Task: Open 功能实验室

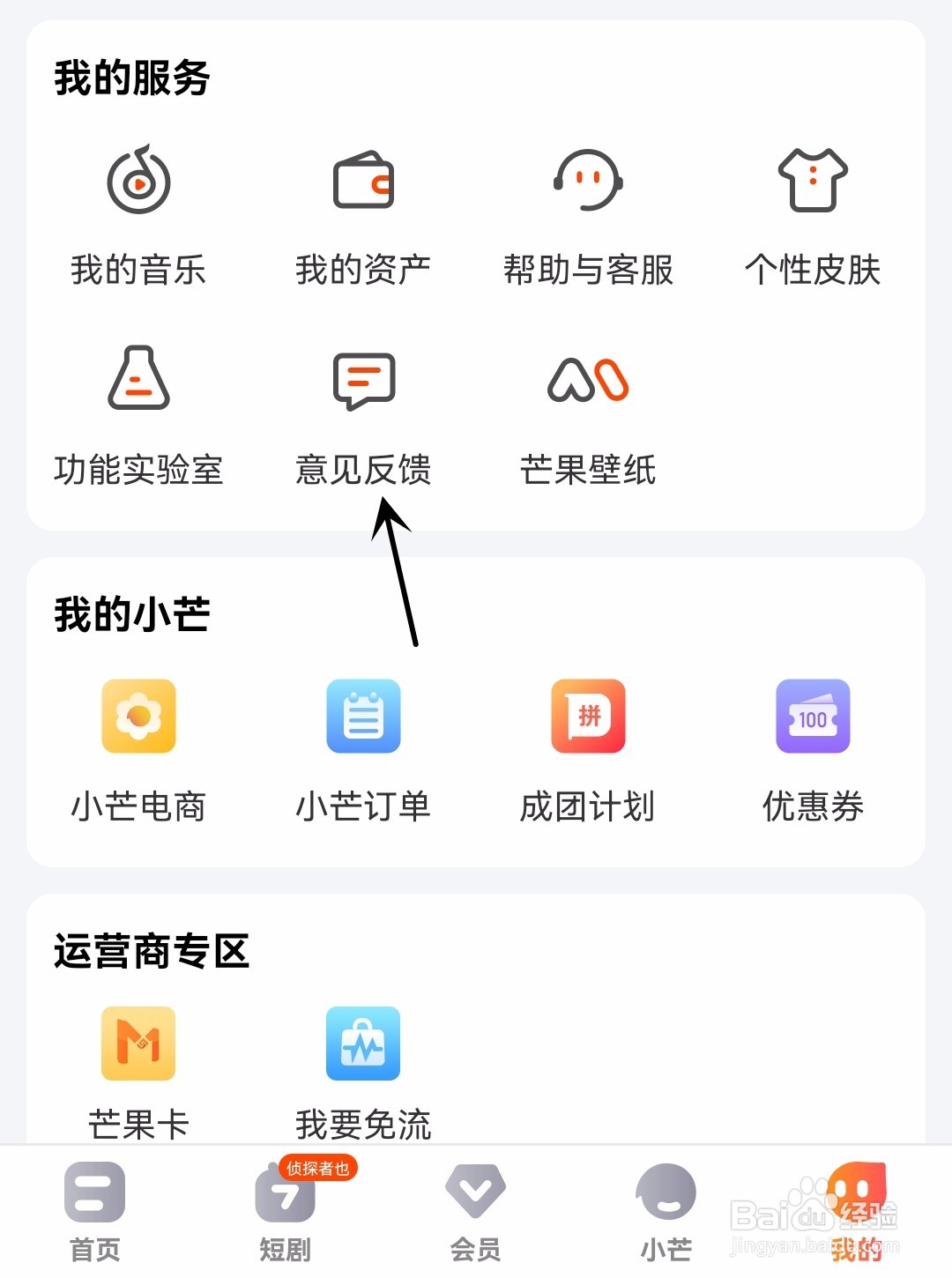Action: [138, 416]
